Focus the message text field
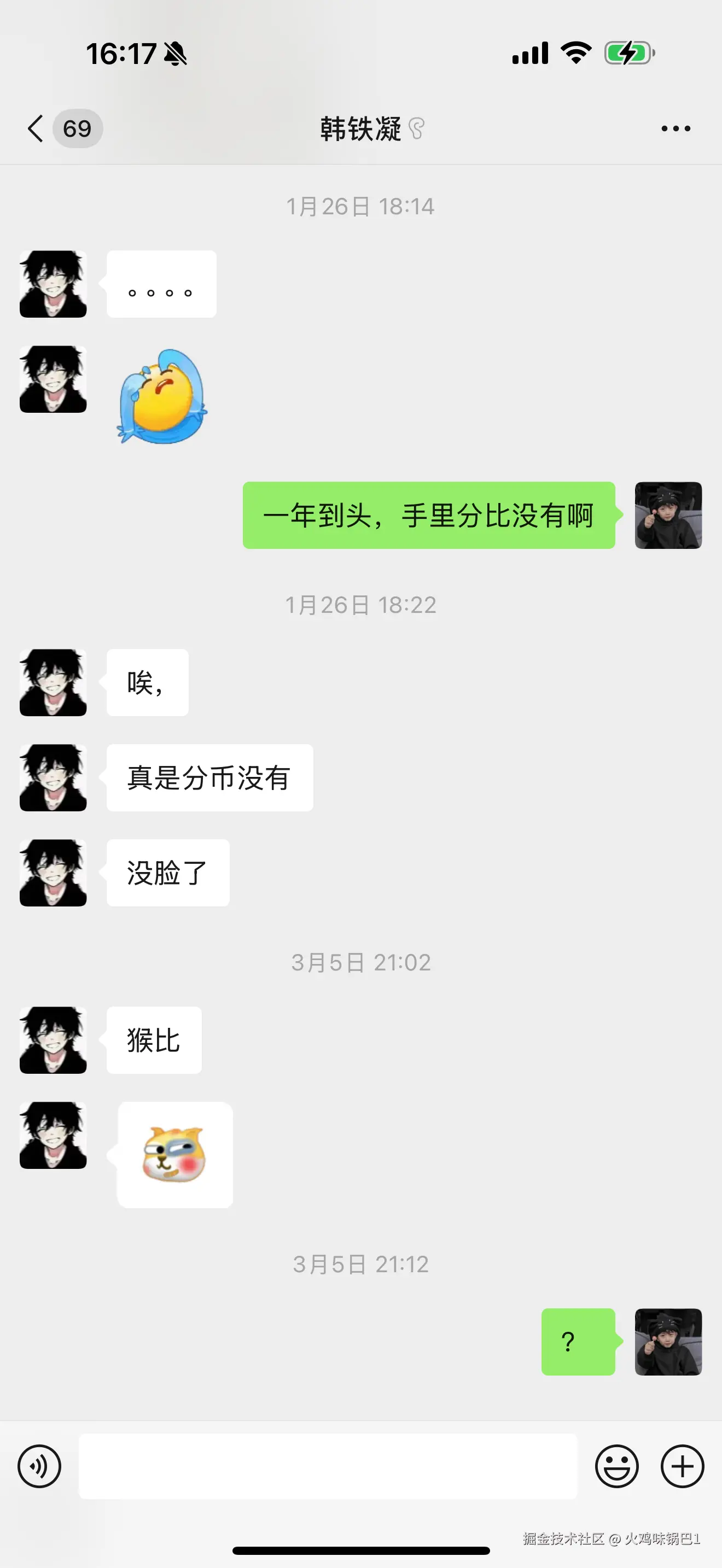This screenshot has width=722, height=1568. pyautogui.click(x=328, y=1466)
